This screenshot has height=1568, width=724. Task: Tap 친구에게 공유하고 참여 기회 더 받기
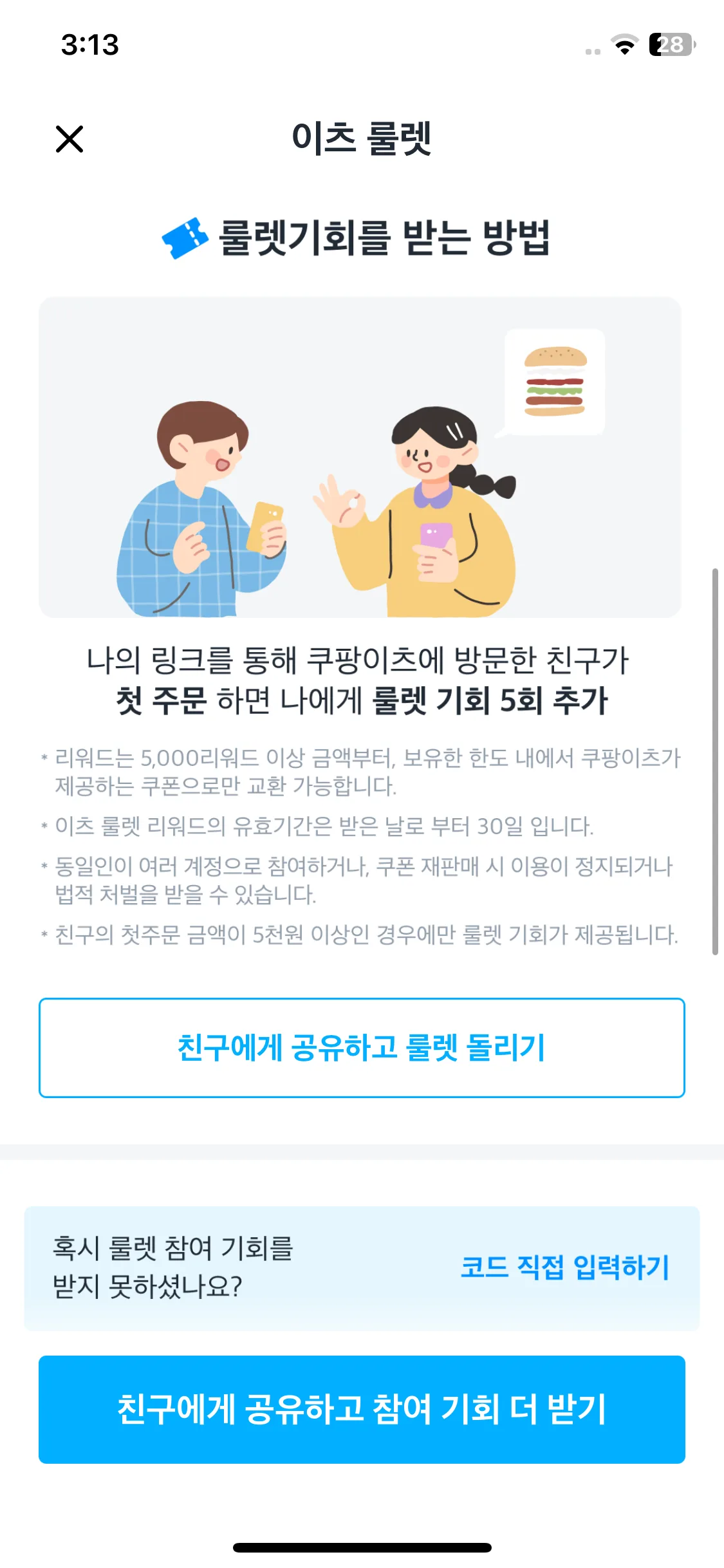(x=362, y=1409)
